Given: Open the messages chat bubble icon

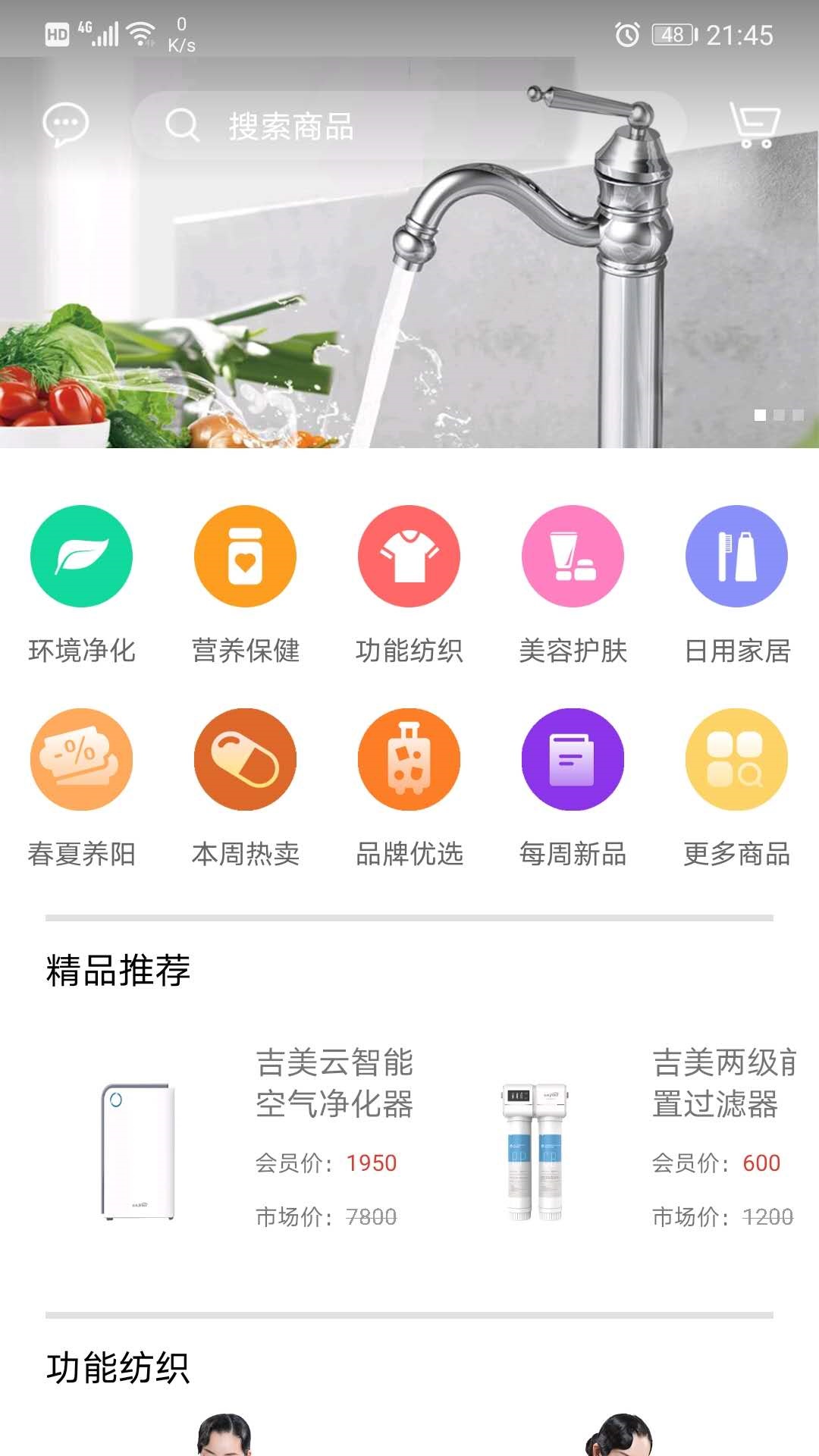Looking at the screenshot, I should (67, 125).
